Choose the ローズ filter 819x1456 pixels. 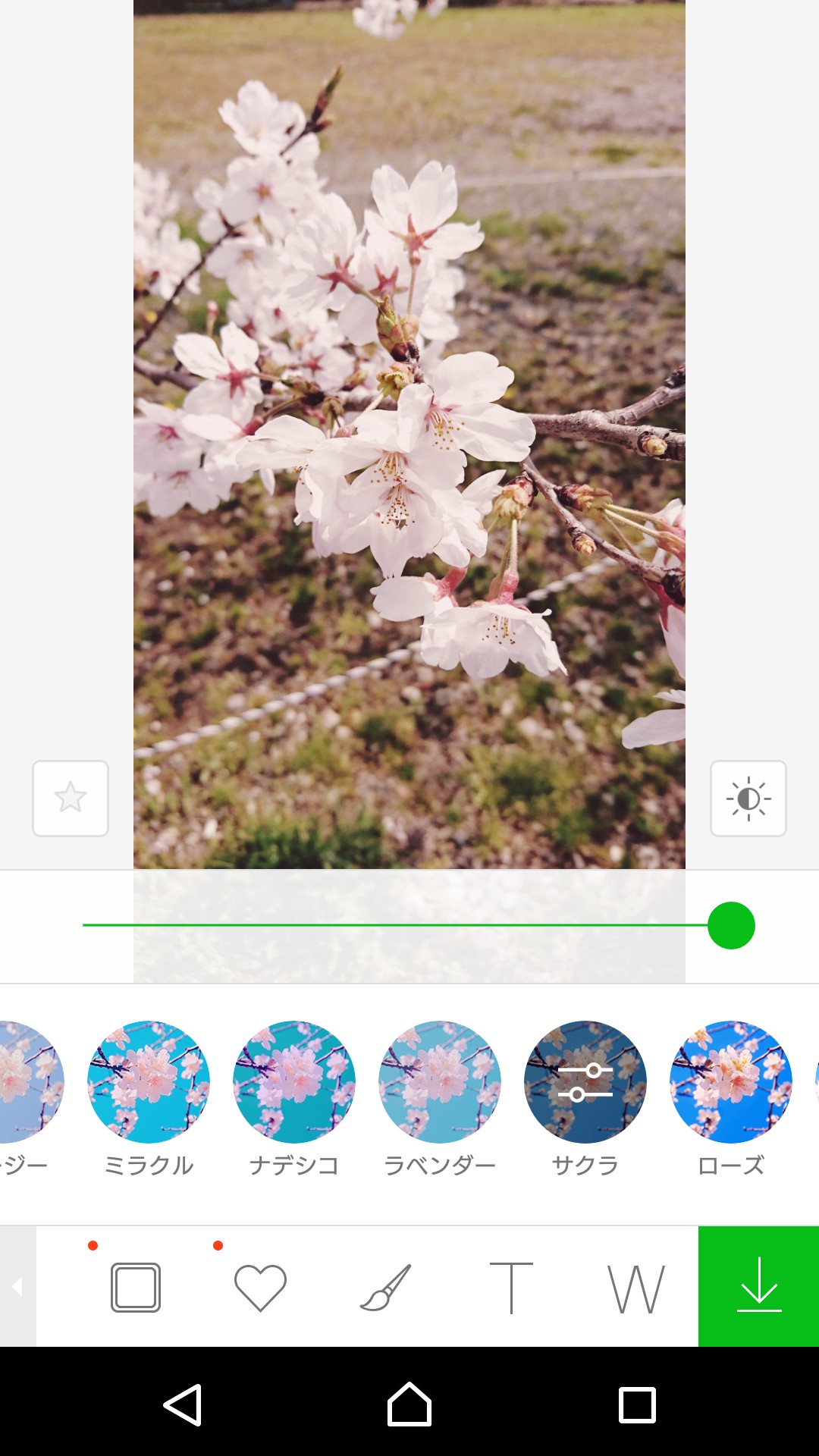click(731, 1082)
